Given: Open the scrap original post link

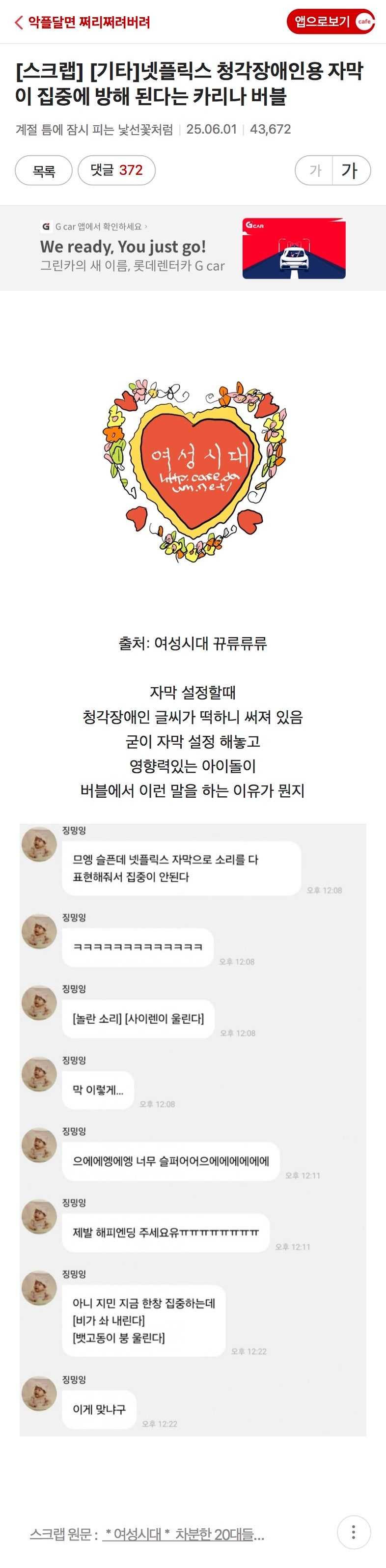Looking at the screenshot, I should 183,1535.
